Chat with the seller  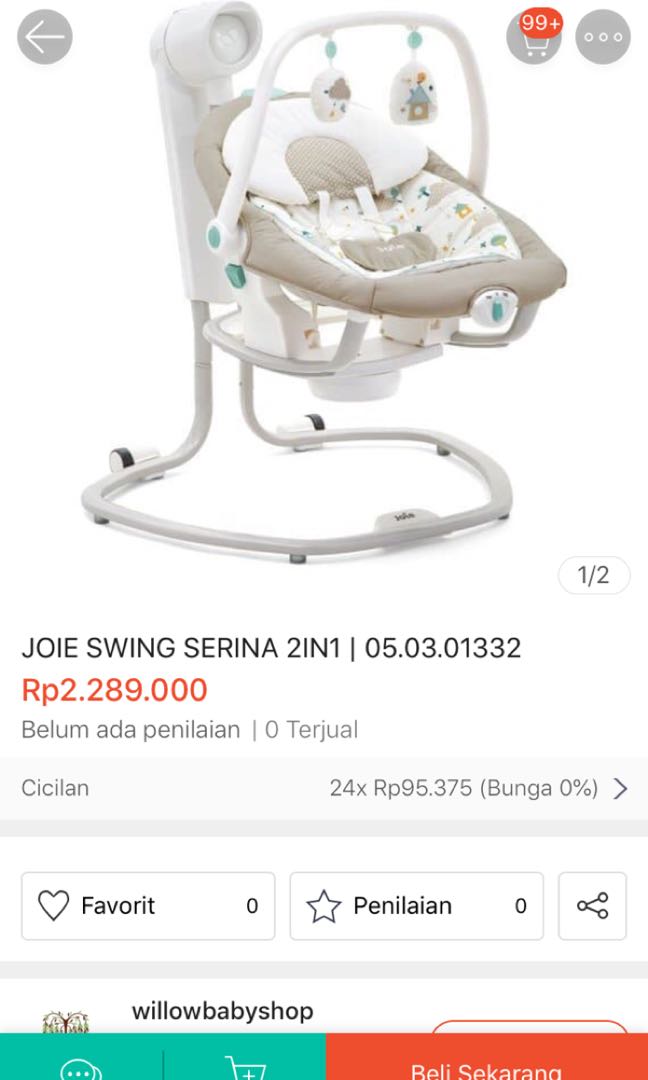tap(81, 1066)
